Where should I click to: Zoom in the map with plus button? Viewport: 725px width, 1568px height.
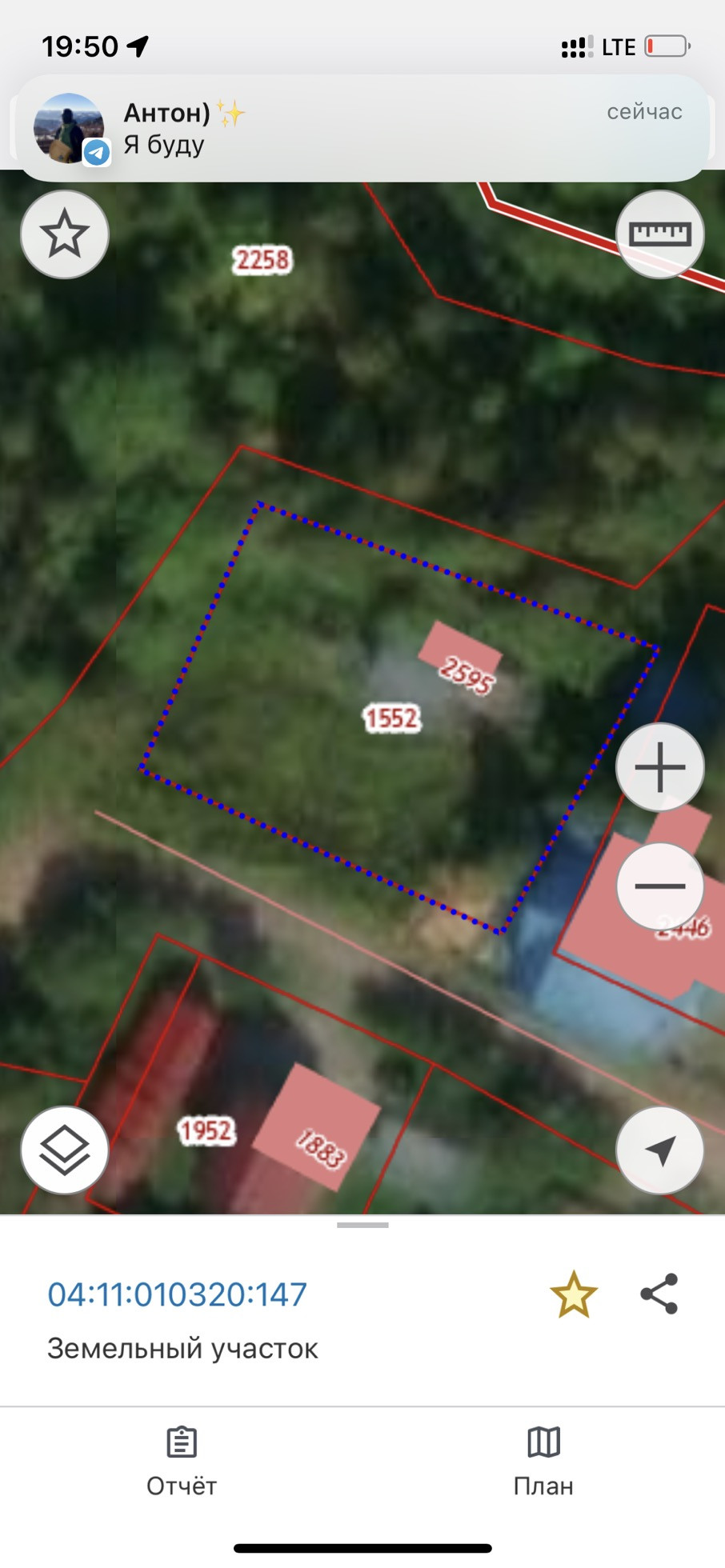point(659,767)
